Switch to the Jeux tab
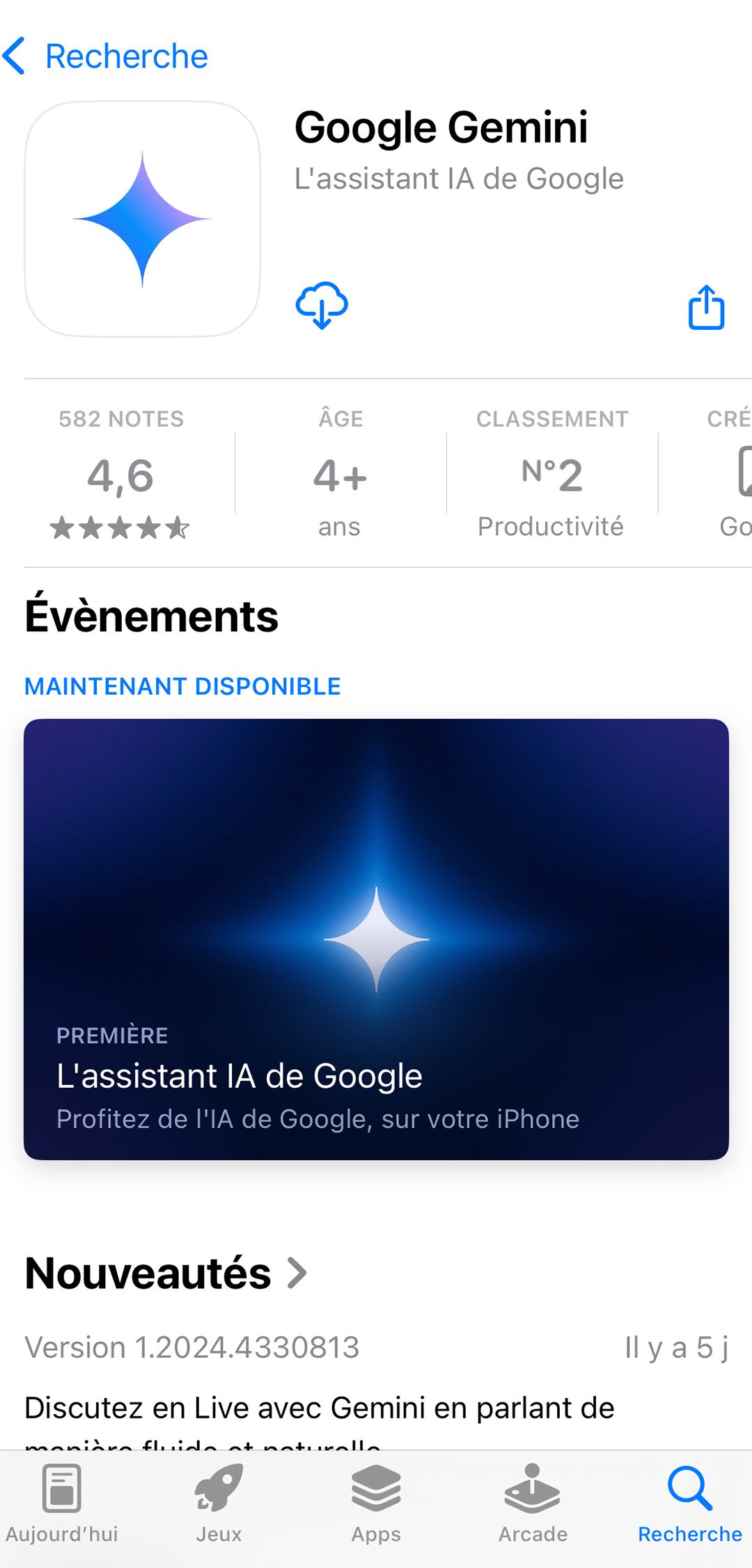The image size is (752, 1568). tap(219, 1504)
